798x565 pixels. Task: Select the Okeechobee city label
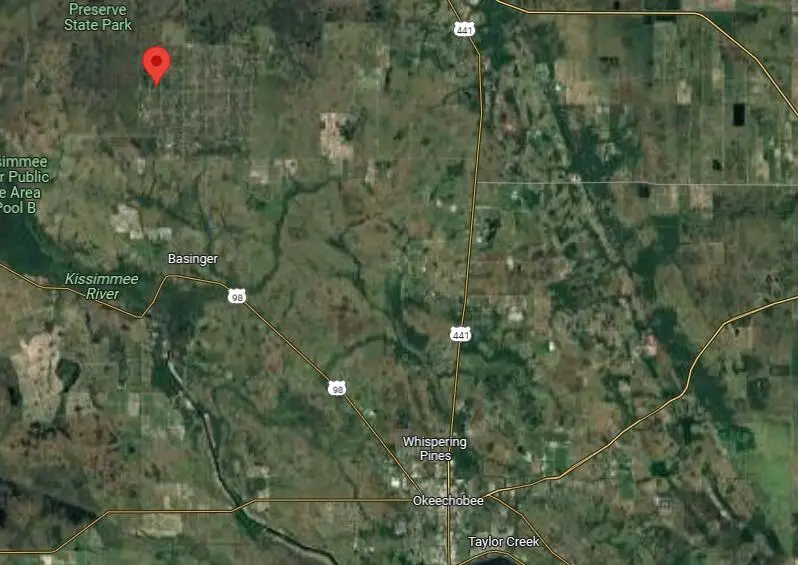(448, 501)
